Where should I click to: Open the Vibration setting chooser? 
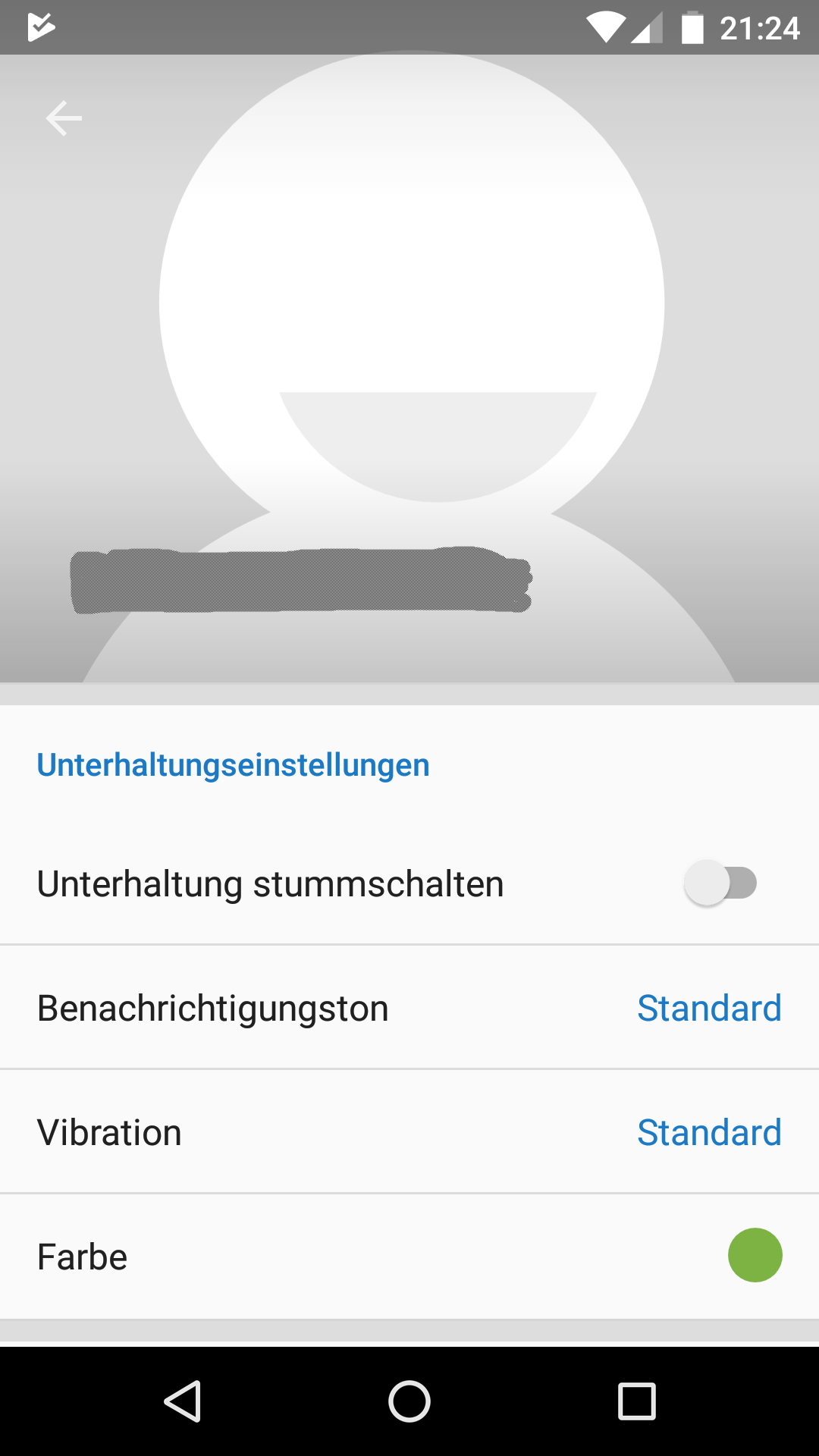[x=409, y=1132]
